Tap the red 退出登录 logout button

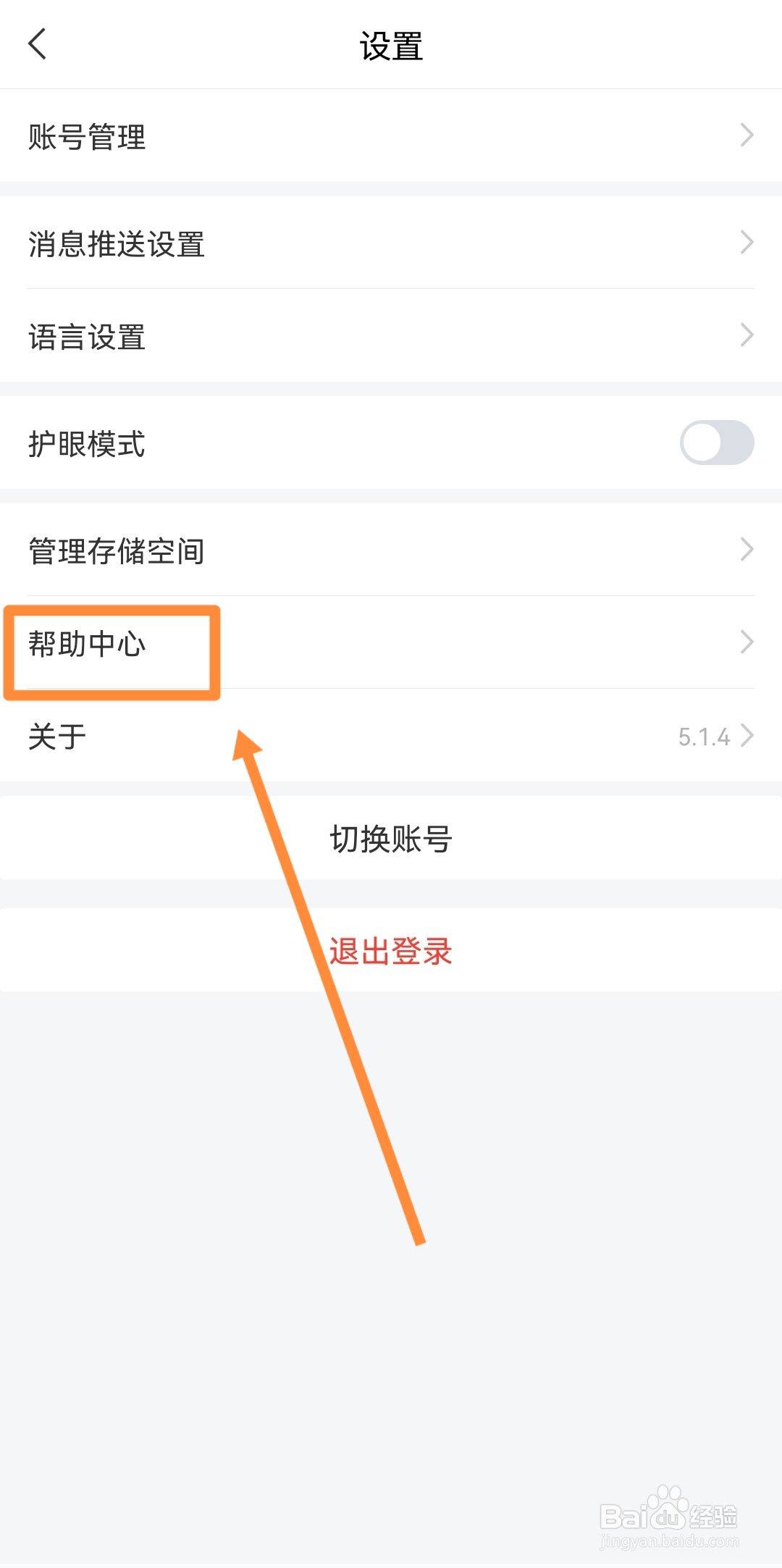coord(391,950)
